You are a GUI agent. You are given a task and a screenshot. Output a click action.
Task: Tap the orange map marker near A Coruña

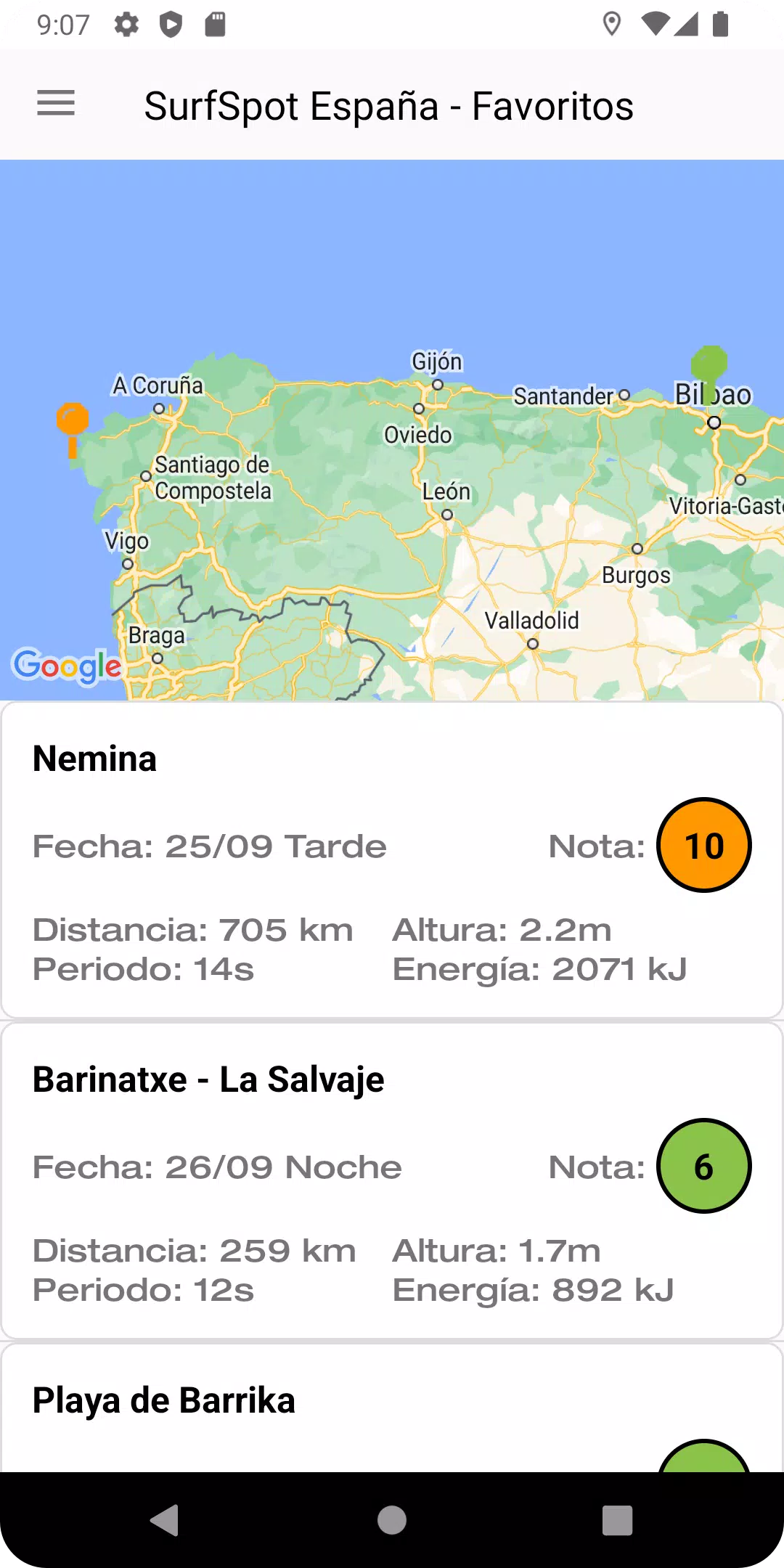coord(73,423)
